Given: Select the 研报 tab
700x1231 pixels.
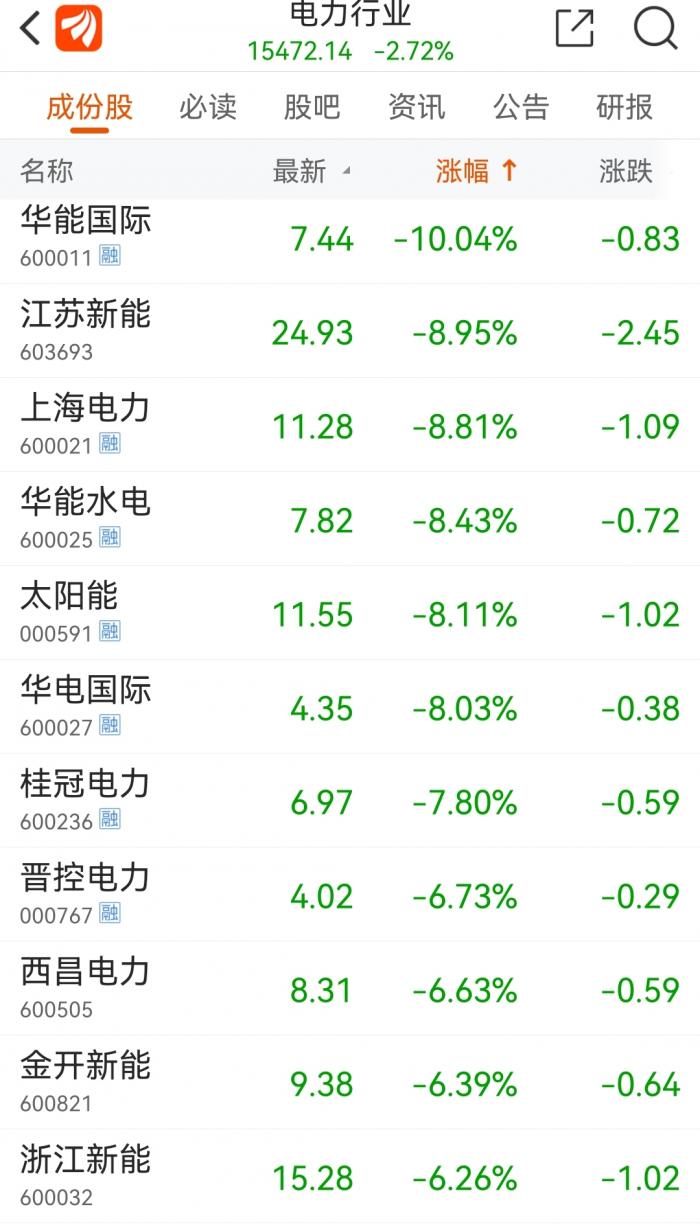Looking at the screenshot, I should click(624, 107).
